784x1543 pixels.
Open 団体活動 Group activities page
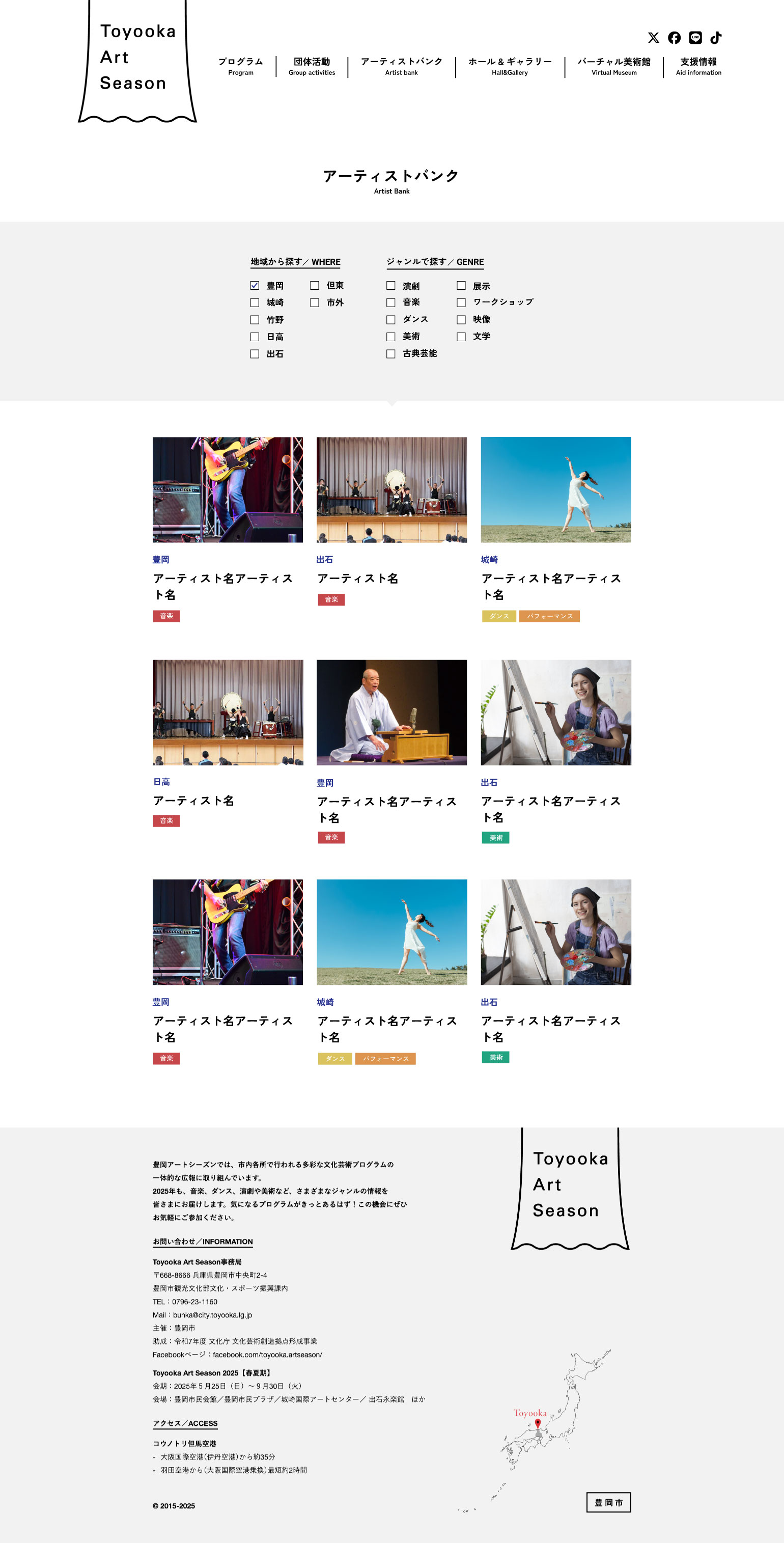pyautogui.click(x=312, y=66)
